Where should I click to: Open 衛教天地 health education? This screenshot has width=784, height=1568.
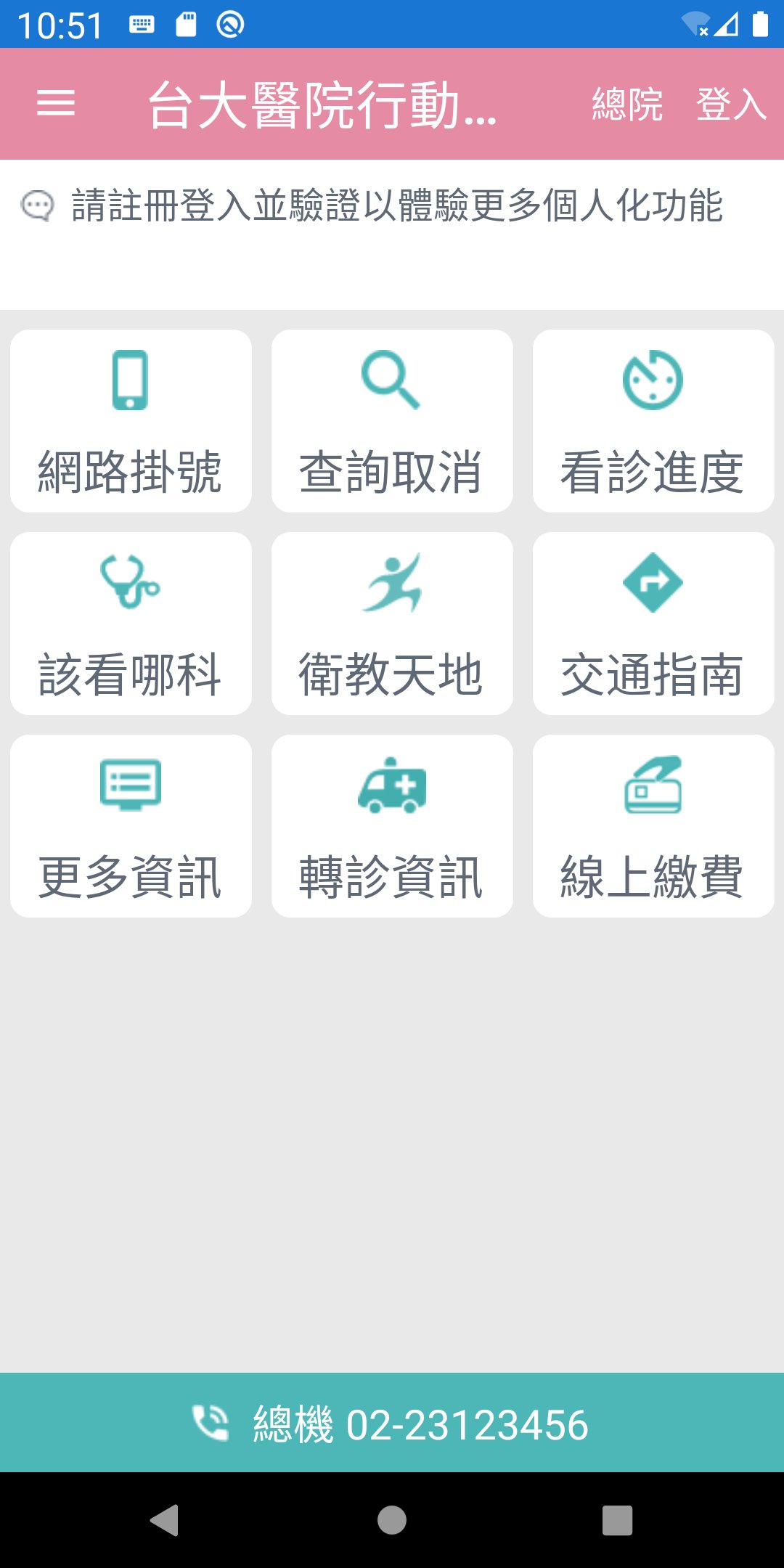(392, 624)
